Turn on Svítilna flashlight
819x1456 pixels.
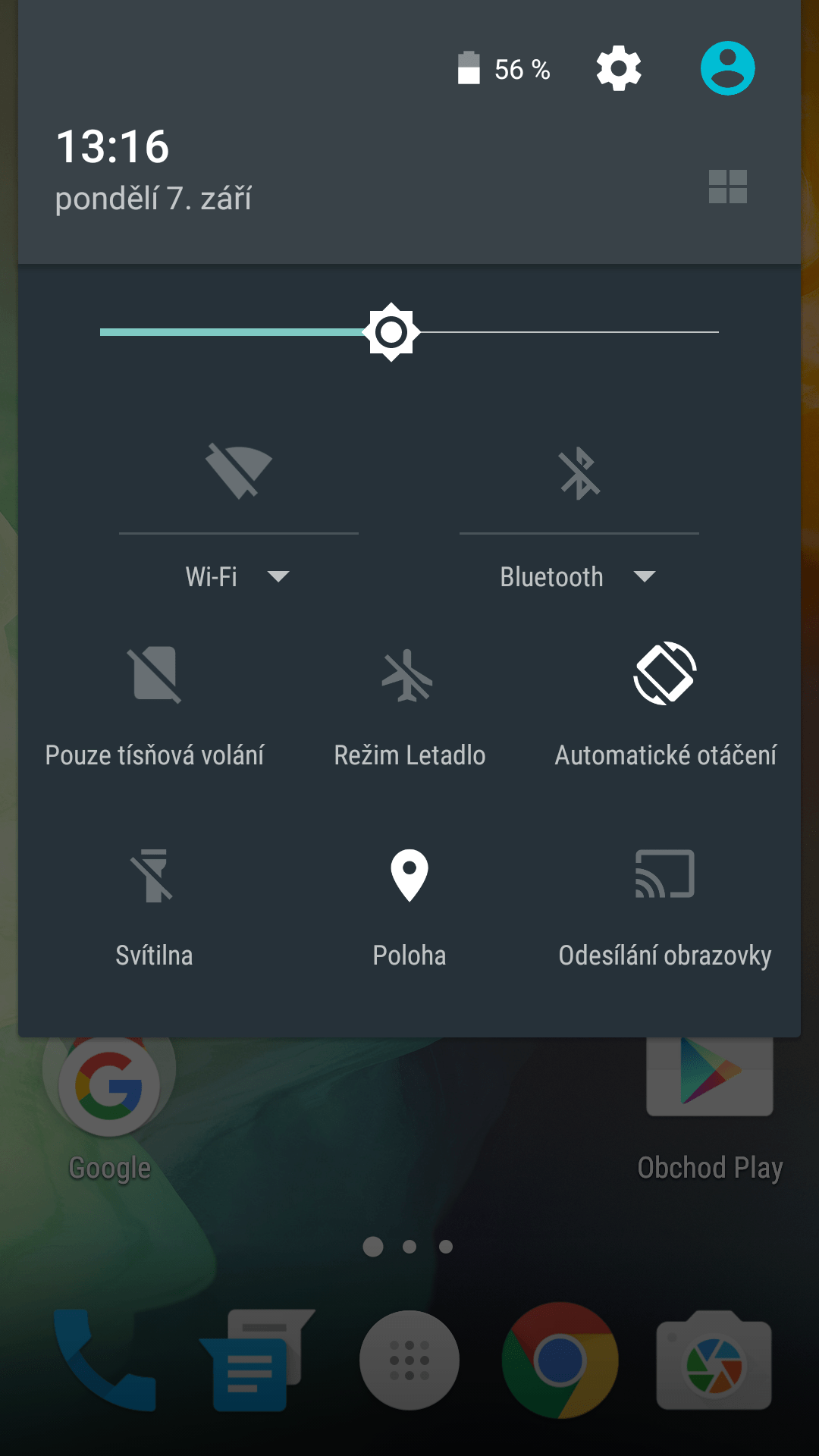coord(154,908)
